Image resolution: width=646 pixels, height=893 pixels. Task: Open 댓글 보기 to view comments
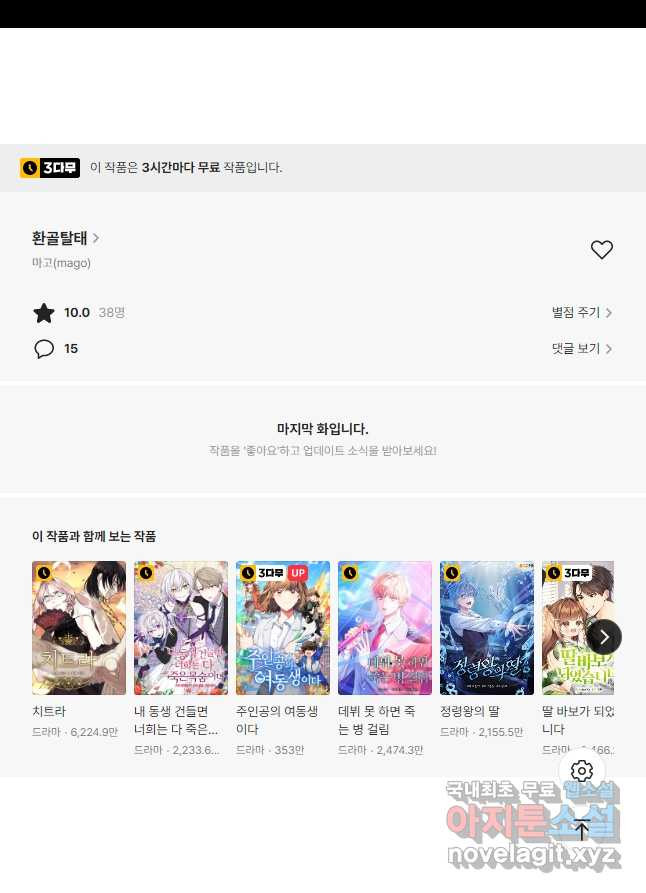[582, 349]
